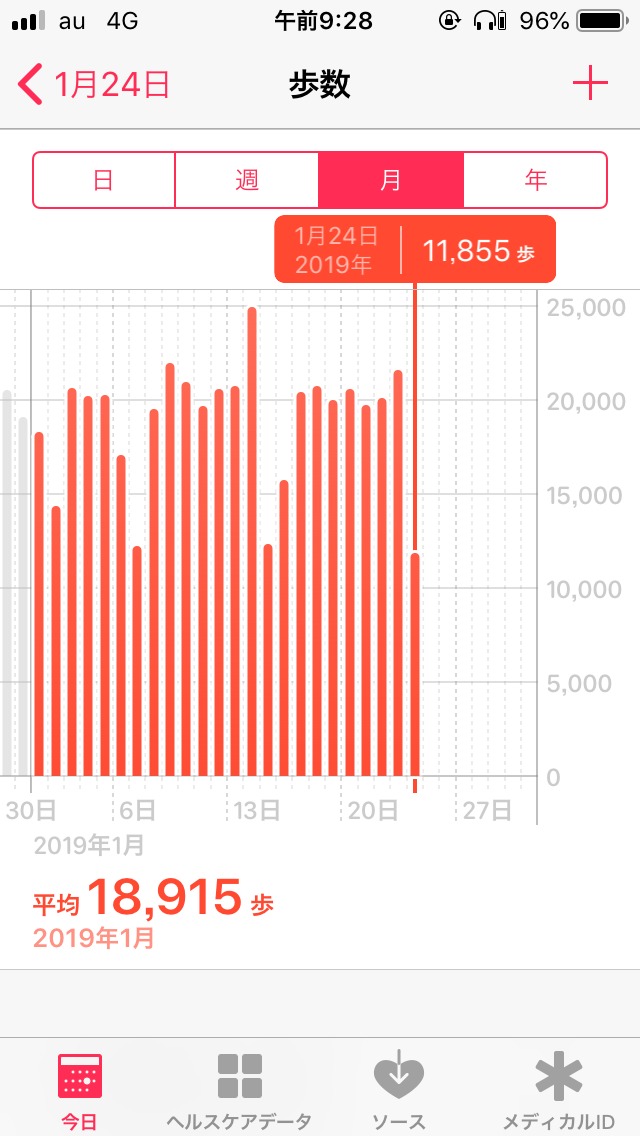Viewport: 640px width, 1136px height.
Task: Switch to the 日 view
Action: click(x=104, y=180)
